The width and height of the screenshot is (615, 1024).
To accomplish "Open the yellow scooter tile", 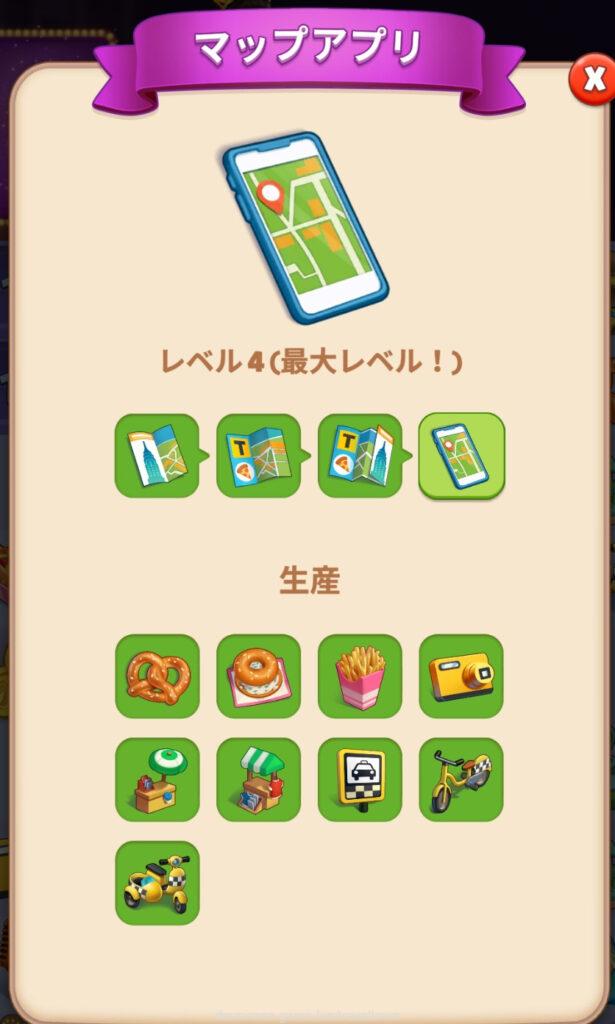I will coord(157,882).
